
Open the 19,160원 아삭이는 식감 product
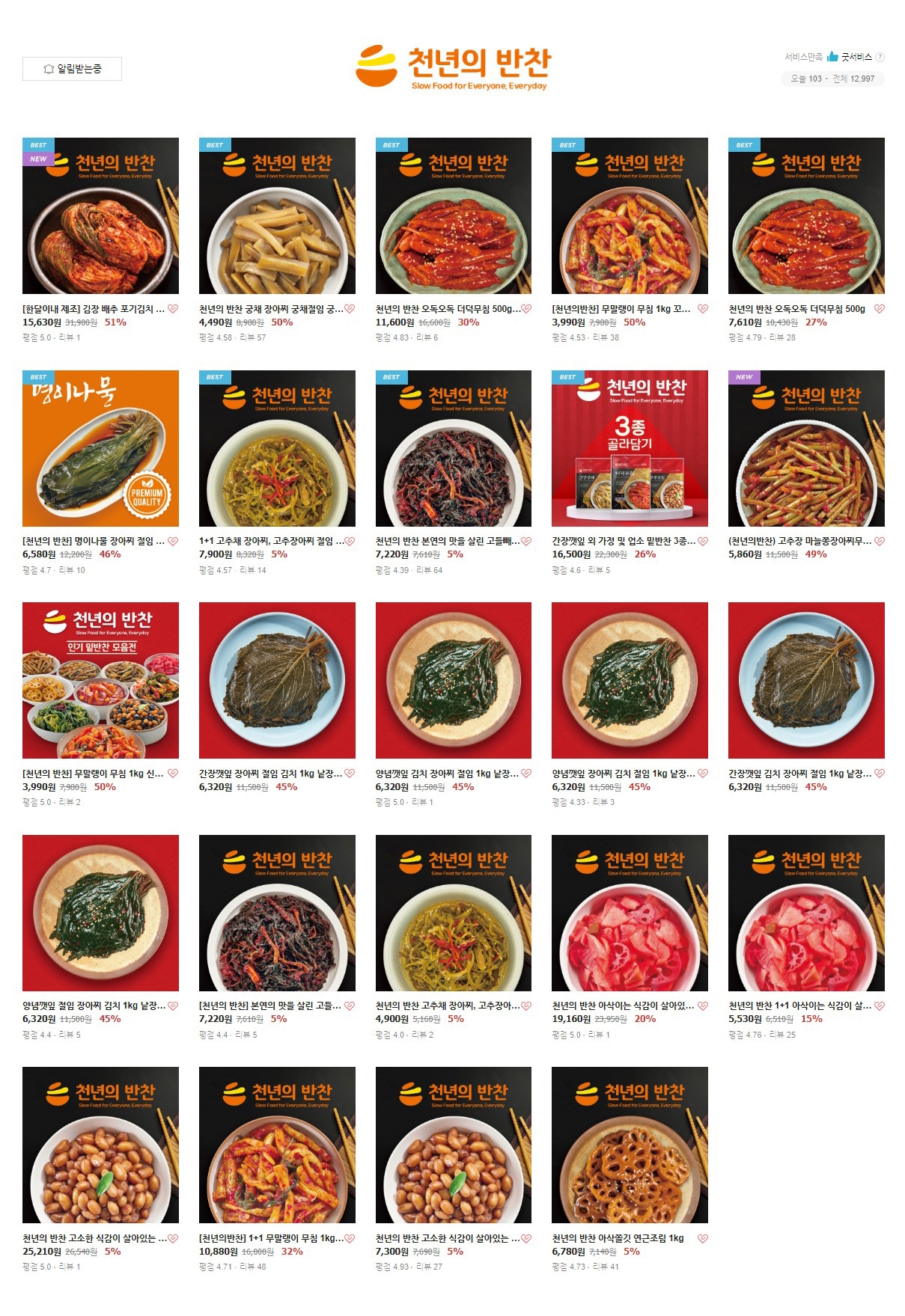pyautogui.click(x=630, y=913)
